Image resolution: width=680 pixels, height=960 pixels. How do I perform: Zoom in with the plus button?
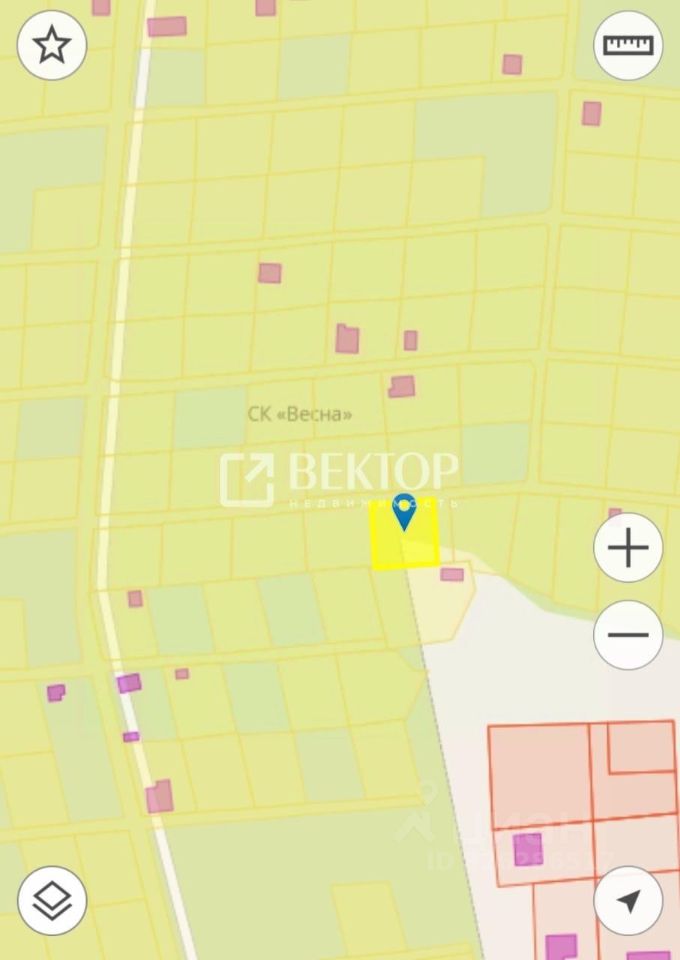tap(628, 548)
